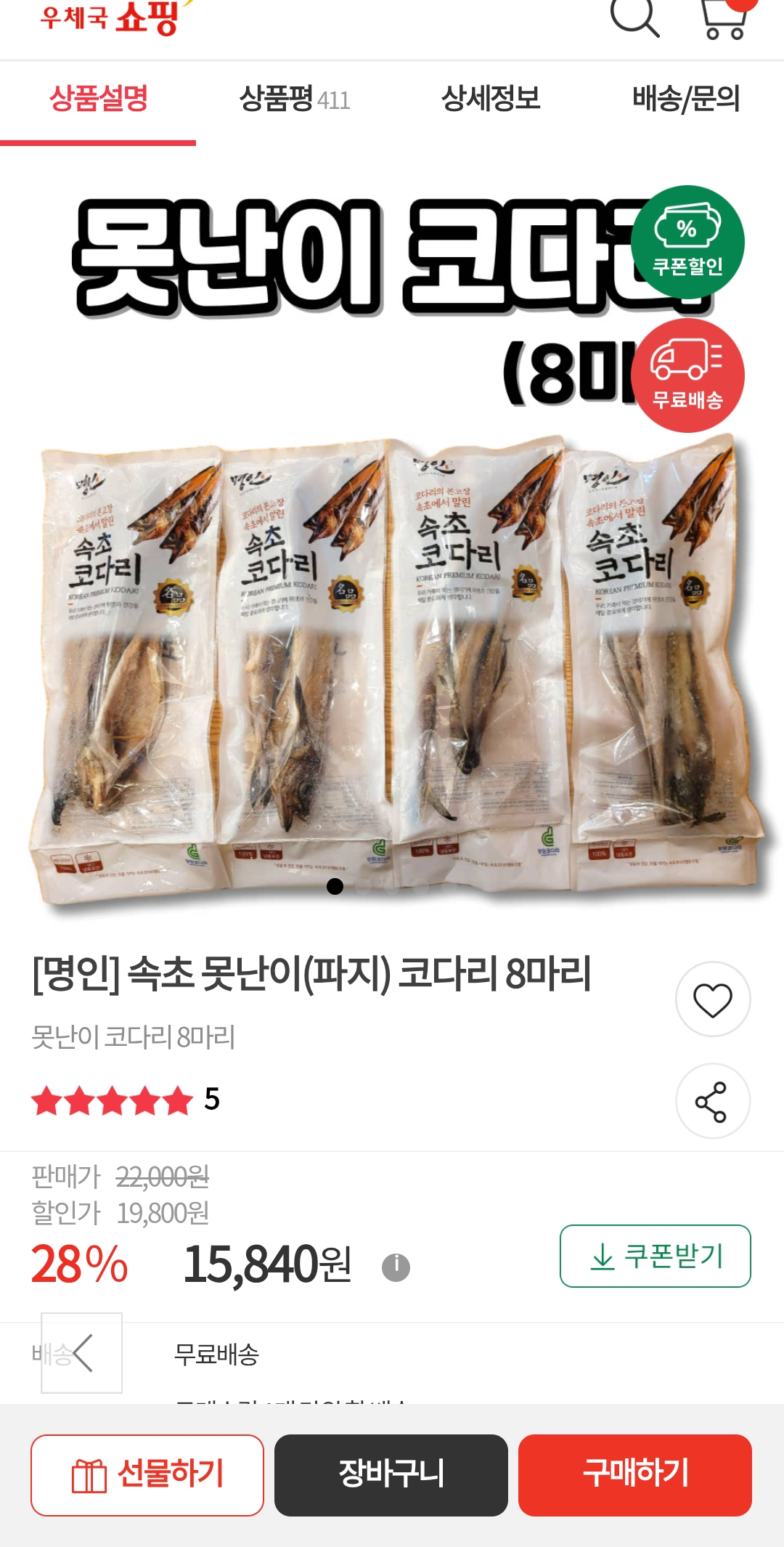784x1547 pixels.
Task: Open the 속초 코다리 product image
Action: pyautogui.click(x=392, y=654)
